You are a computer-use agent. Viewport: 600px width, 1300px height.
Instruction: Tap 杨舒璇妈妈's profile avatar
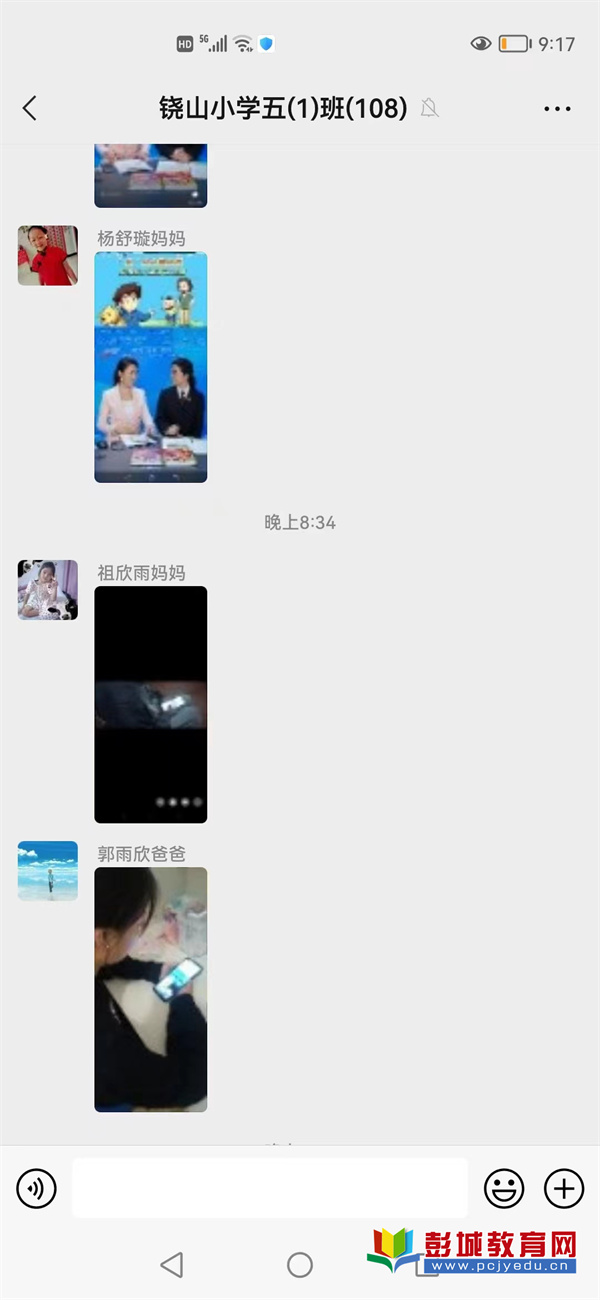tap(48, 256)
